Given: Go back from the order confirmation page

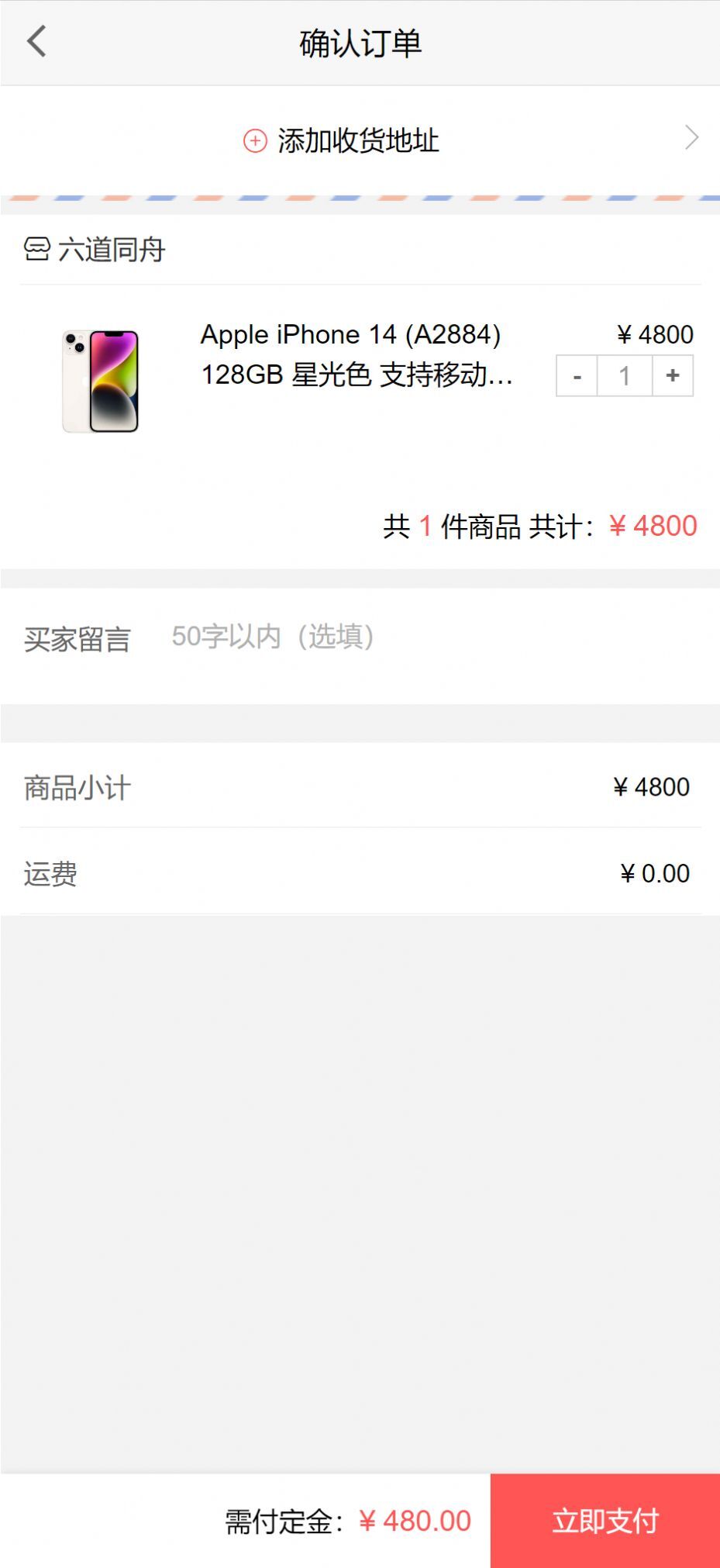Looking at the screenshot, I should point(36,42).
